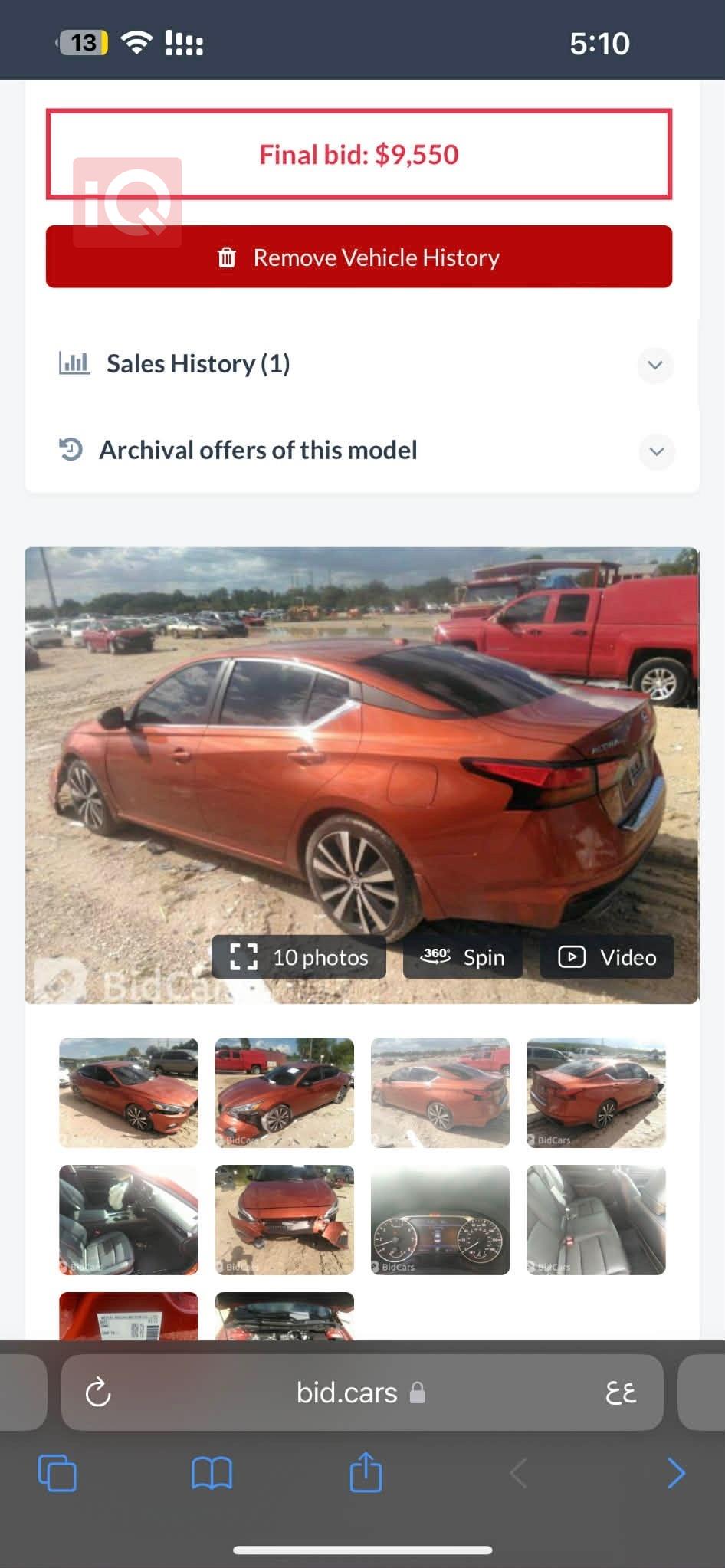725x1568 pixels.
Task: Open the dashboard gauge cluster thumbnail
Action: point(440,1220)
